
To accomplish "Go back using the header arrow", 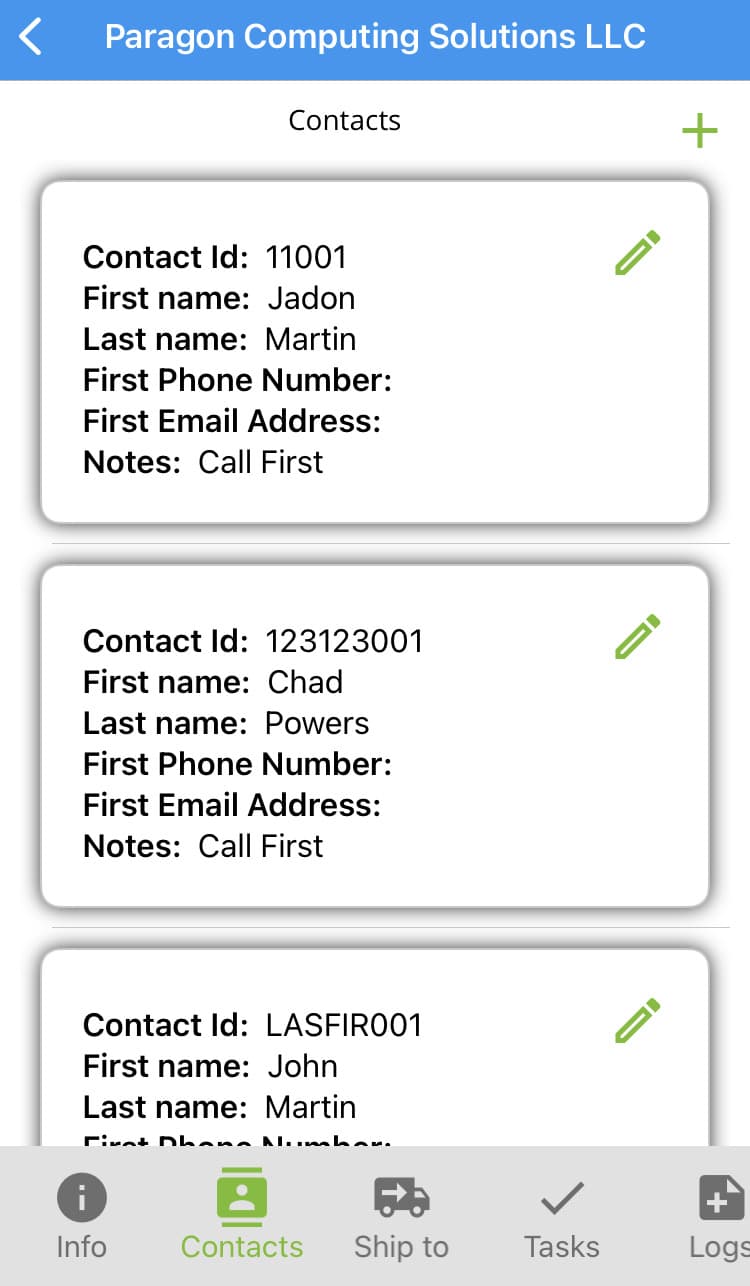I will [x=31, y=38].
